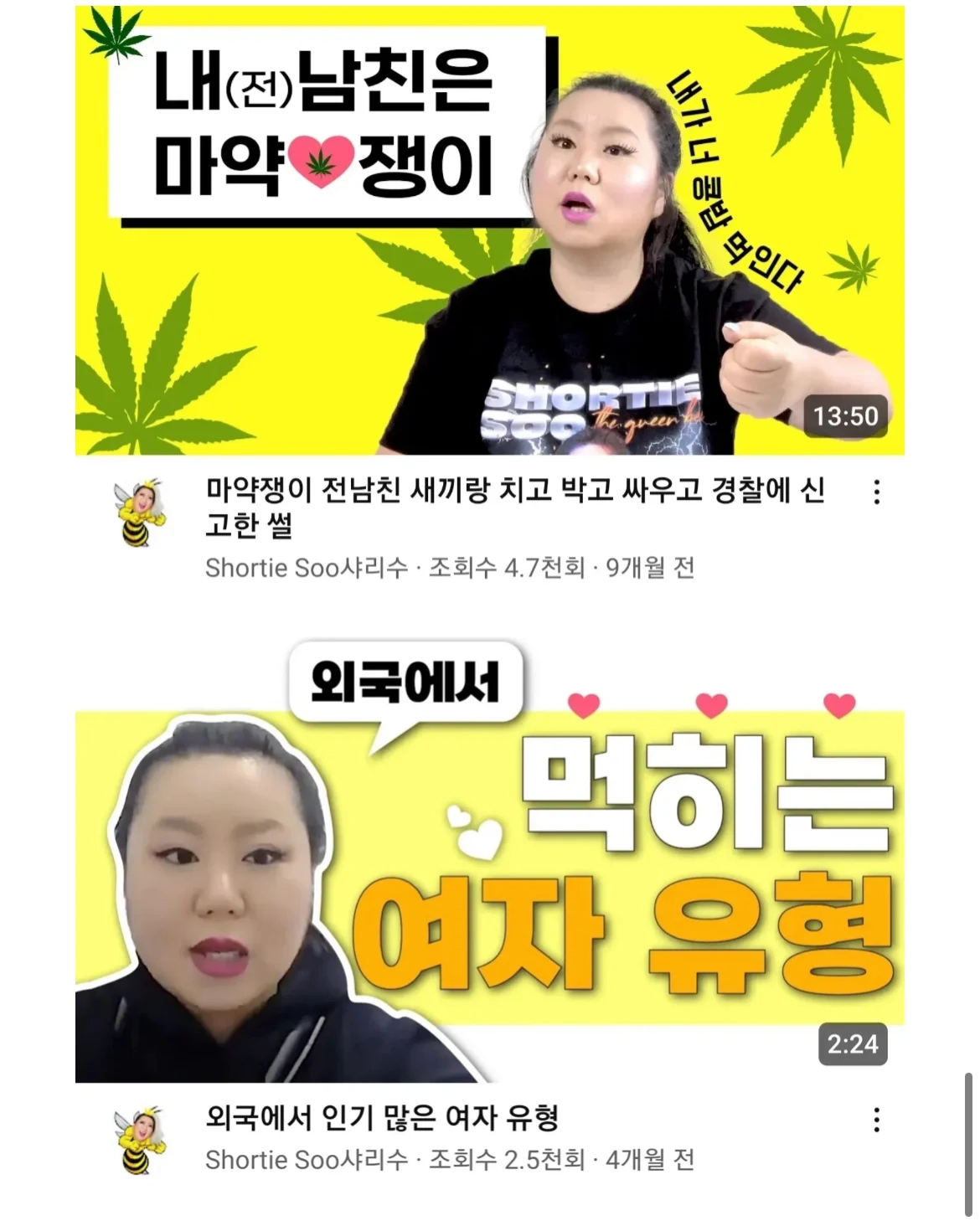Open channel avatar beside 외국에서 인기 많은 여자 유형
980x1226 pixels.
click(x=139, y=1140)
